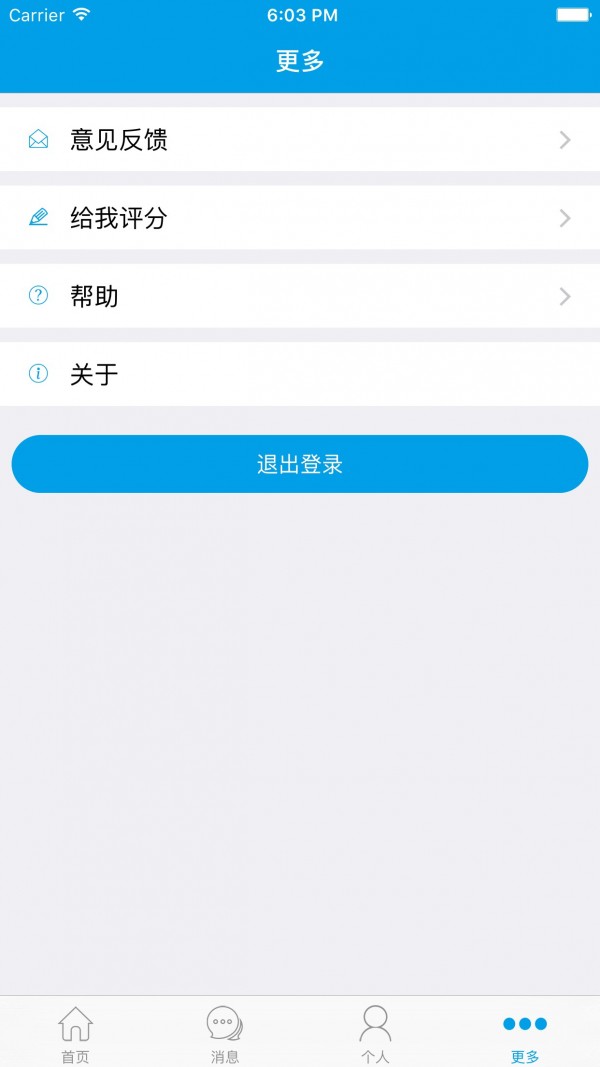Open the 意见反馈 feedback row
Viewport: 600px width, 1067px height.
(x=300, y=140)
